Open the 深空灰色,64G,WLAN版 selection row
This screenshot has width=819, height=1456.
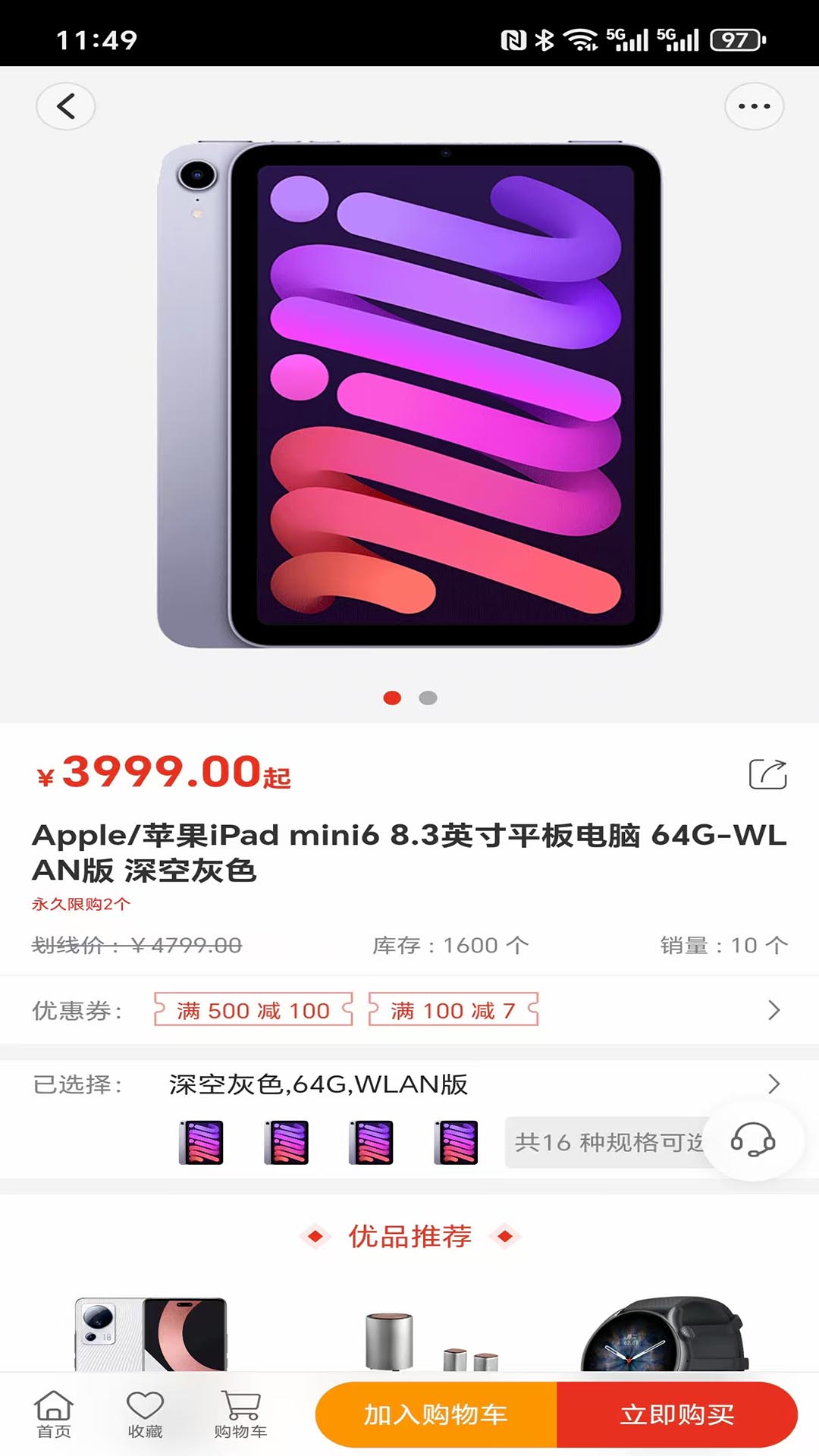[318, 1084]
